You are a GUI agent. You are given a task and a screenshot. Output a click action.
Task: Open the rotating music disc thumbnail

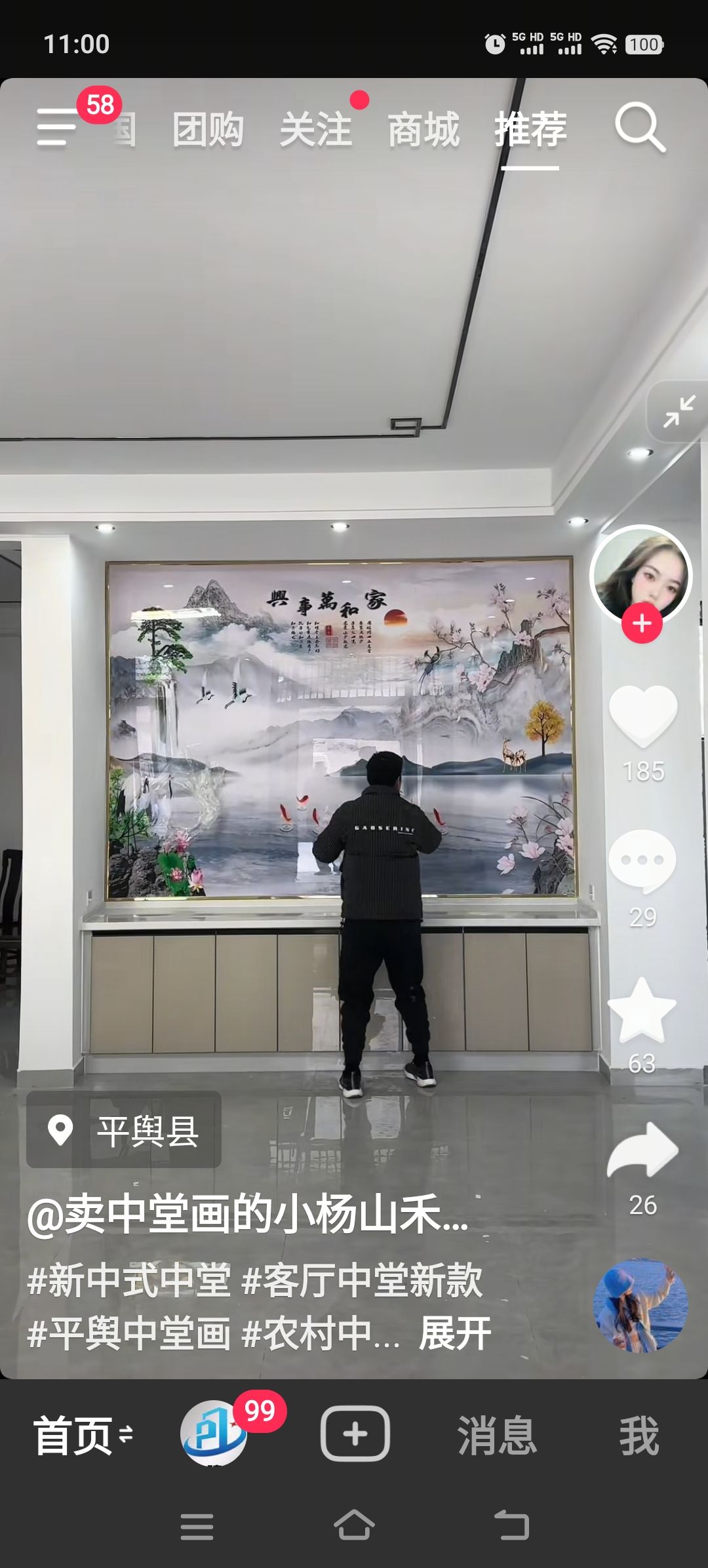point(640,1304)
